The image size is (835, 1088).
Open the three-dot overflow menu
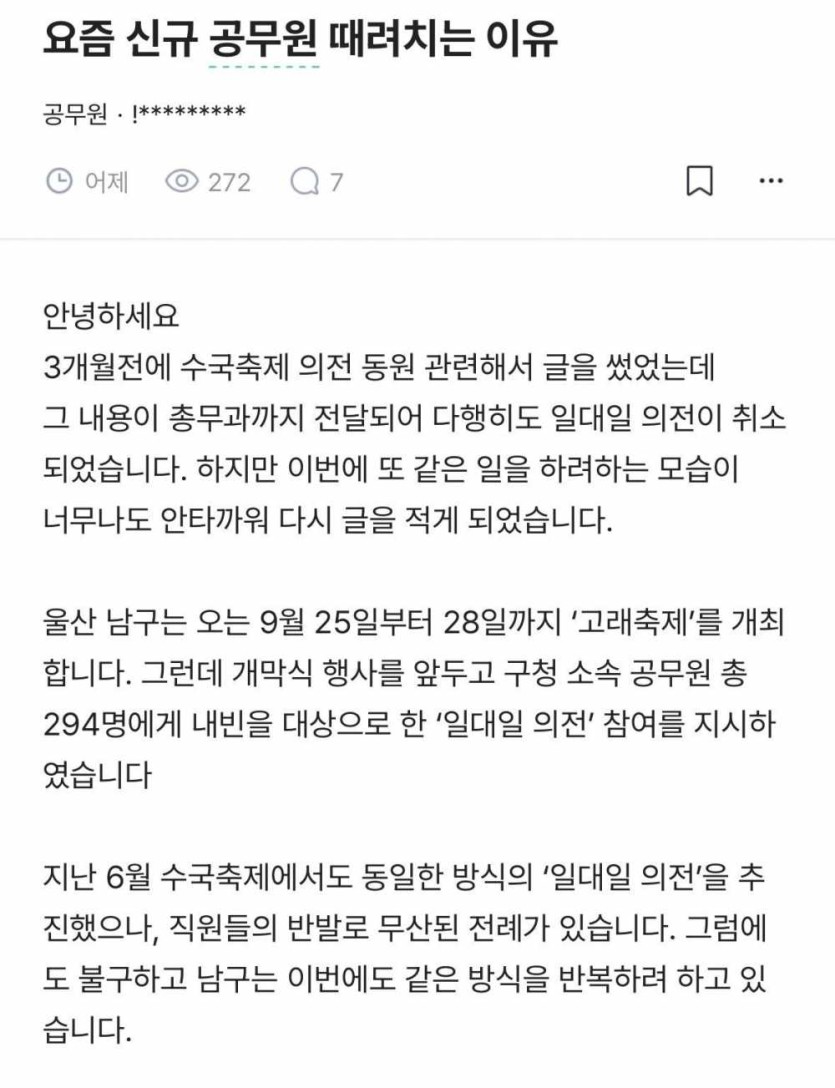click(771, 181)
